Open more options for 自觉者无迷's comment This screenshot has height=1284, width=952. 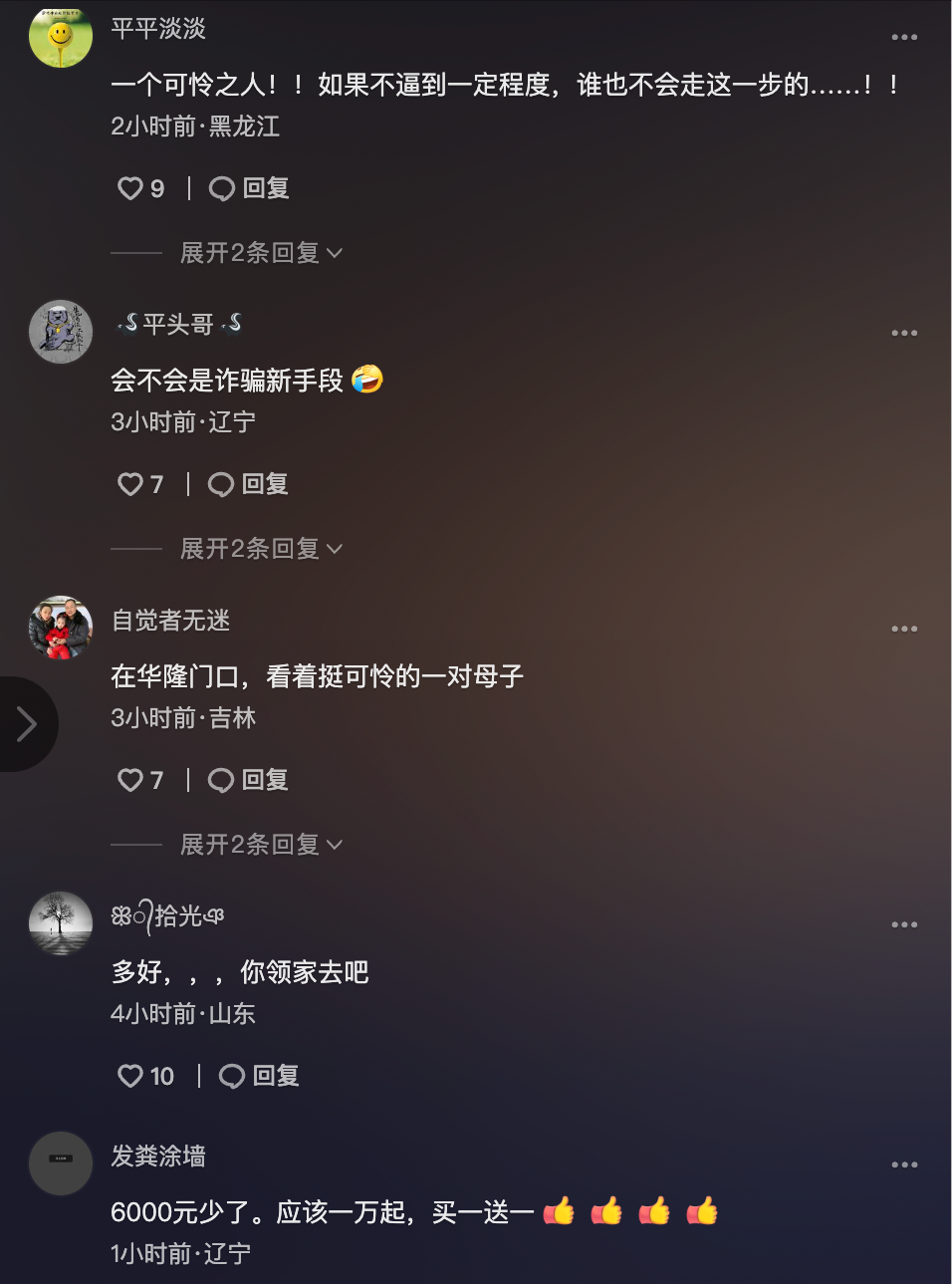click(x=904, y=630)
